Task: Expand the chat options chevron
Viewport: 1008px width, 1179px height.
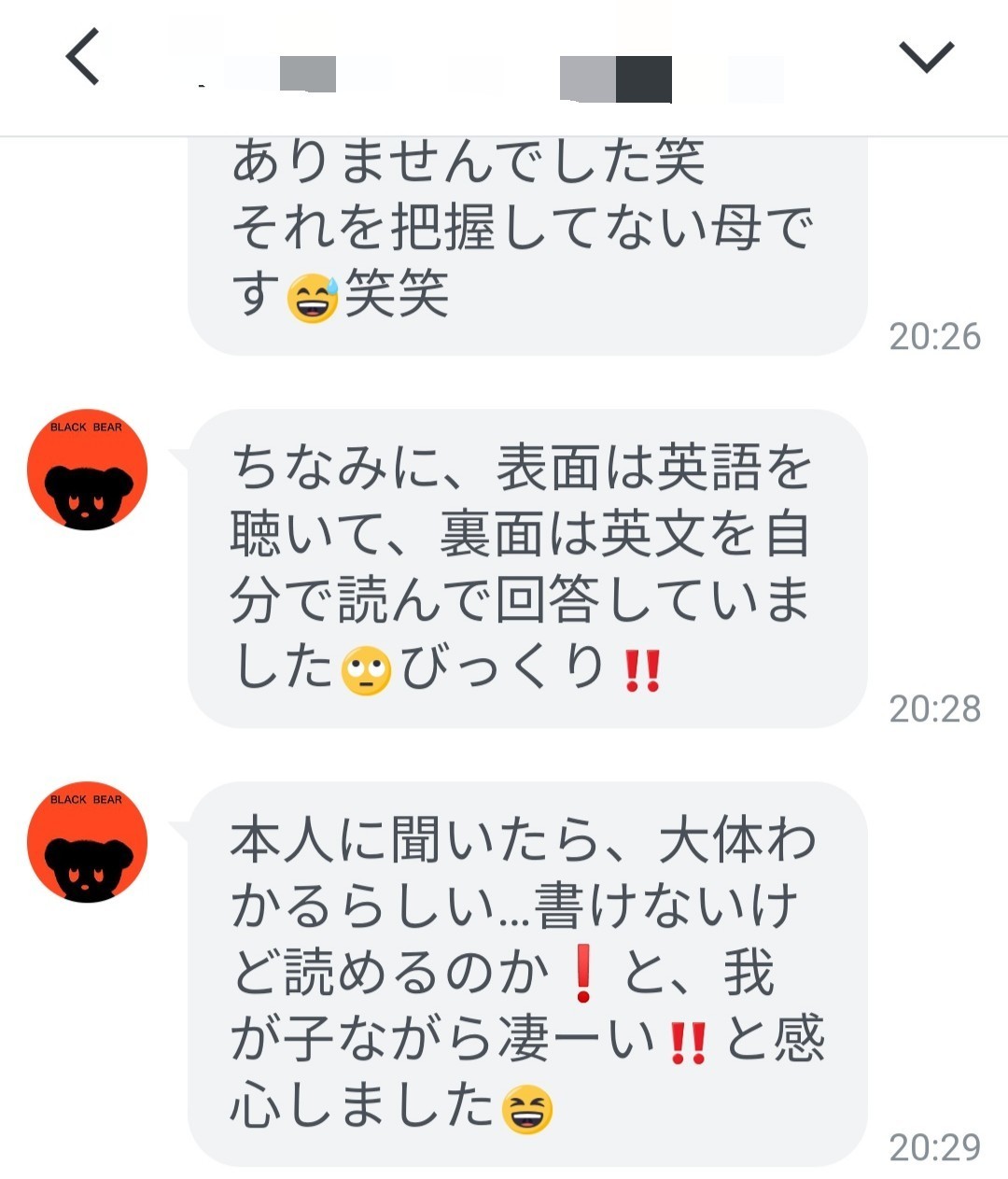Action: pyautogui.click(x=926, y=57)
